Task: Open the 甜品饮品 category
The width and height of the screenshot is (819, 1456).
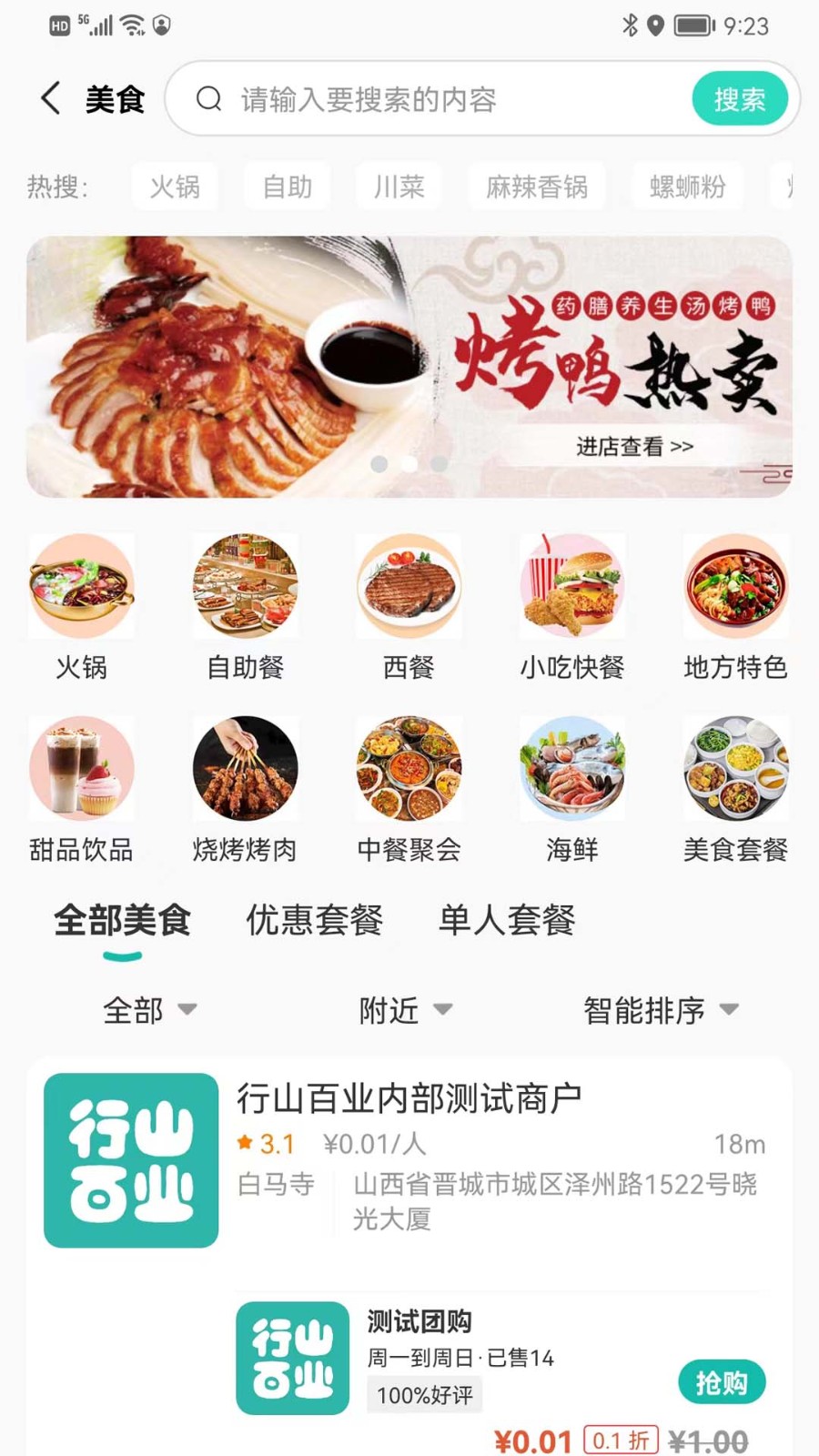Action: 82,789
